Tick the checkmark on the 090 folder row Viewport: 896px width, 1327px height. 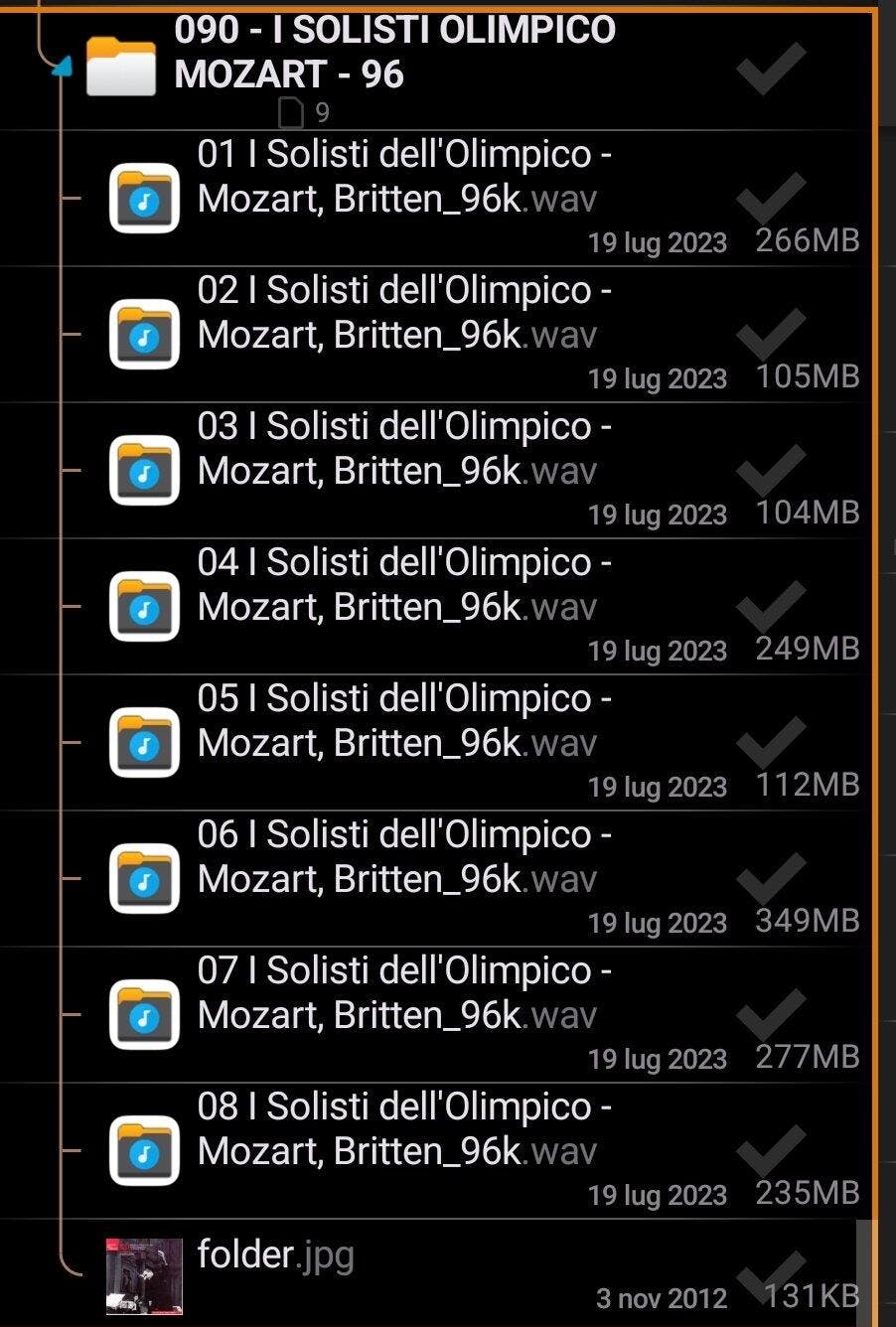[x=772, y=67]
